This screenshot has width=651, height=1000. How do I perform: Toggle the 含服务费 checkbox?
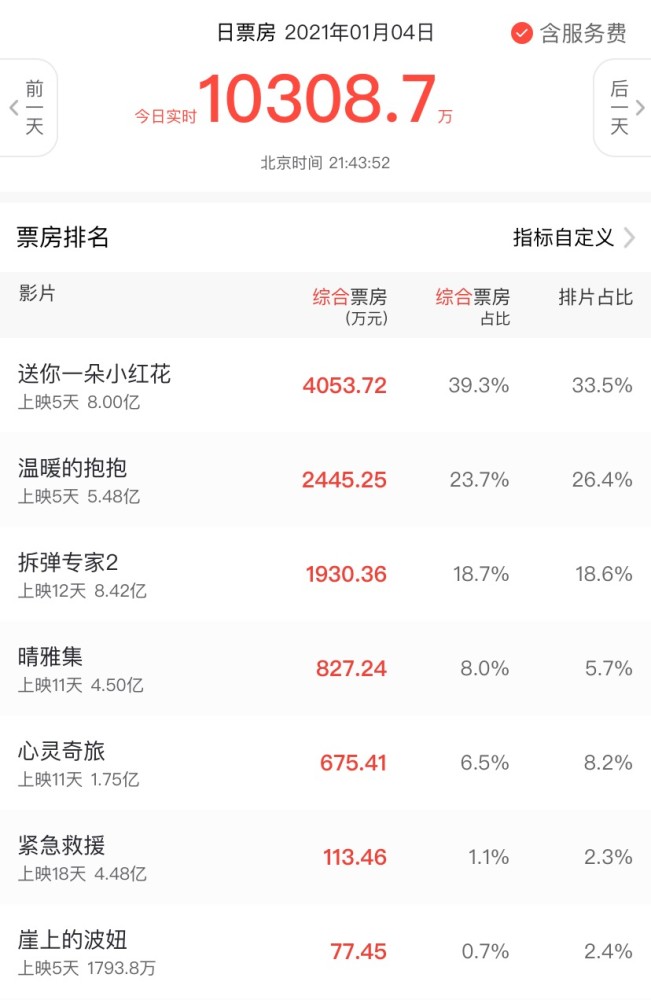pos(522,33)
